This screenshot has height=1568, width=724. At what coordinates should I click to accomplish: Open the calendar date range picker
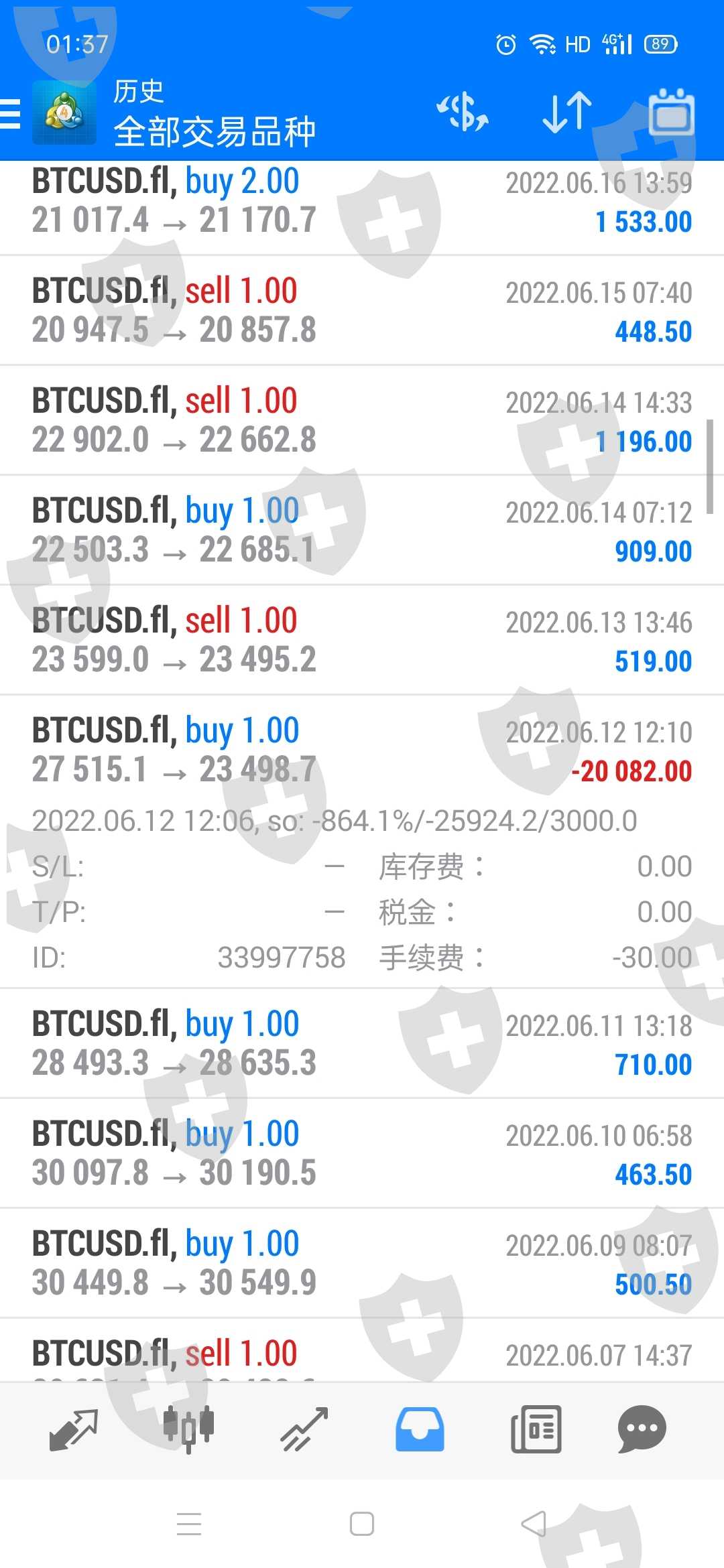point(671,113)
